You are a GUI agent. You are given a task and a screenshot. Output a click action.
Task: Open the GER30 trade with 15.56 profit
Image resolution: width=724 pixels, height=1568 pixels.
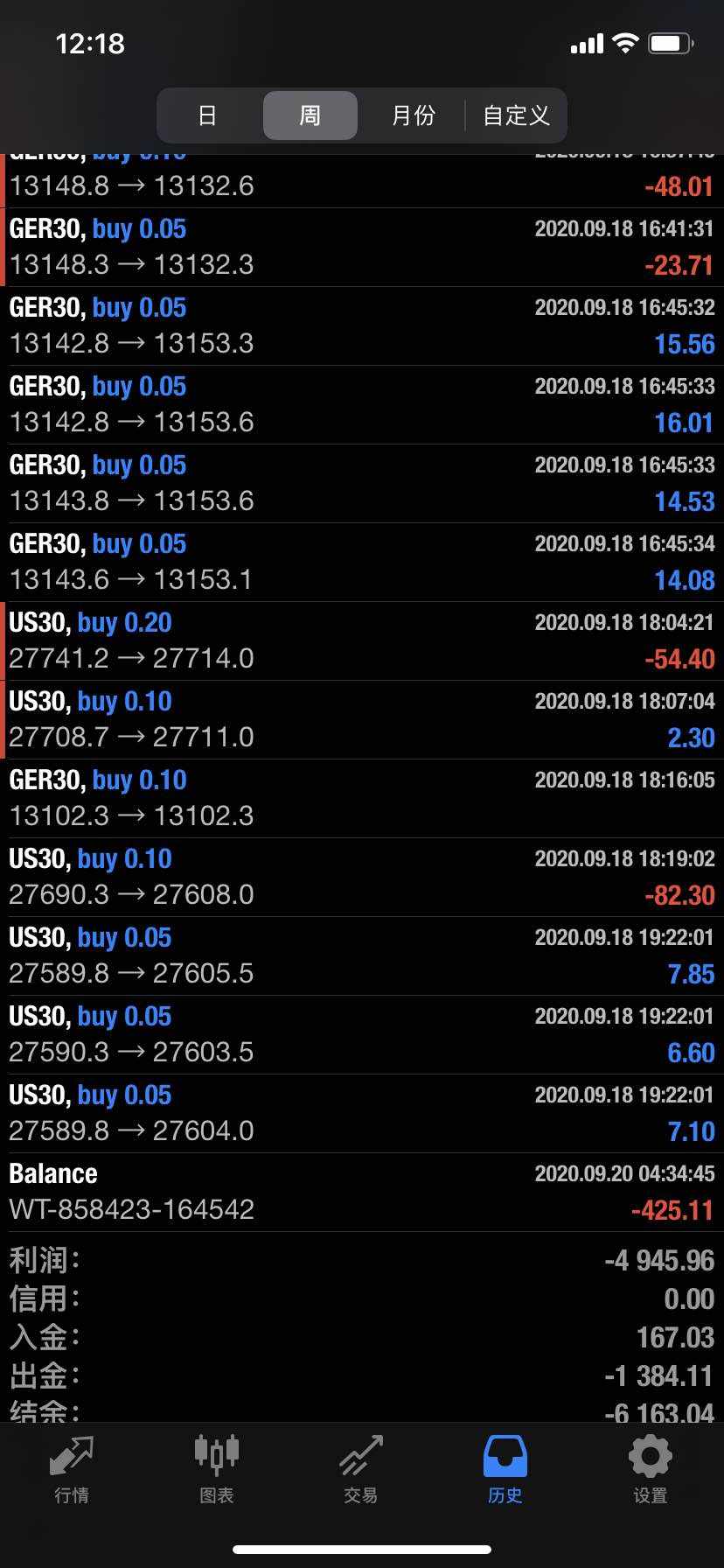(362, 325)
